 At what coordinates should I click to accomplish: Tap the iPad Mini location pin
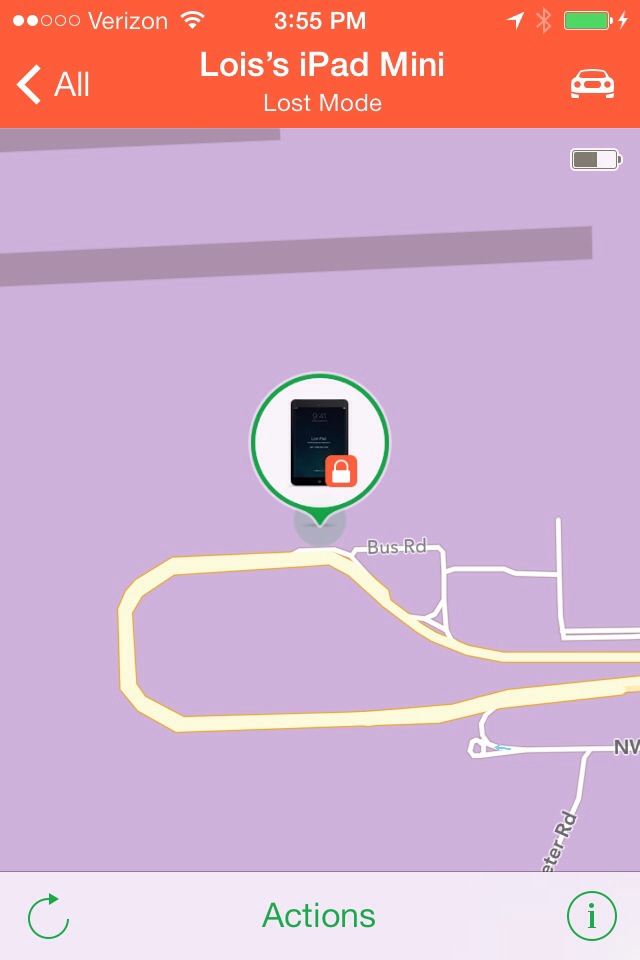(319, 443)
